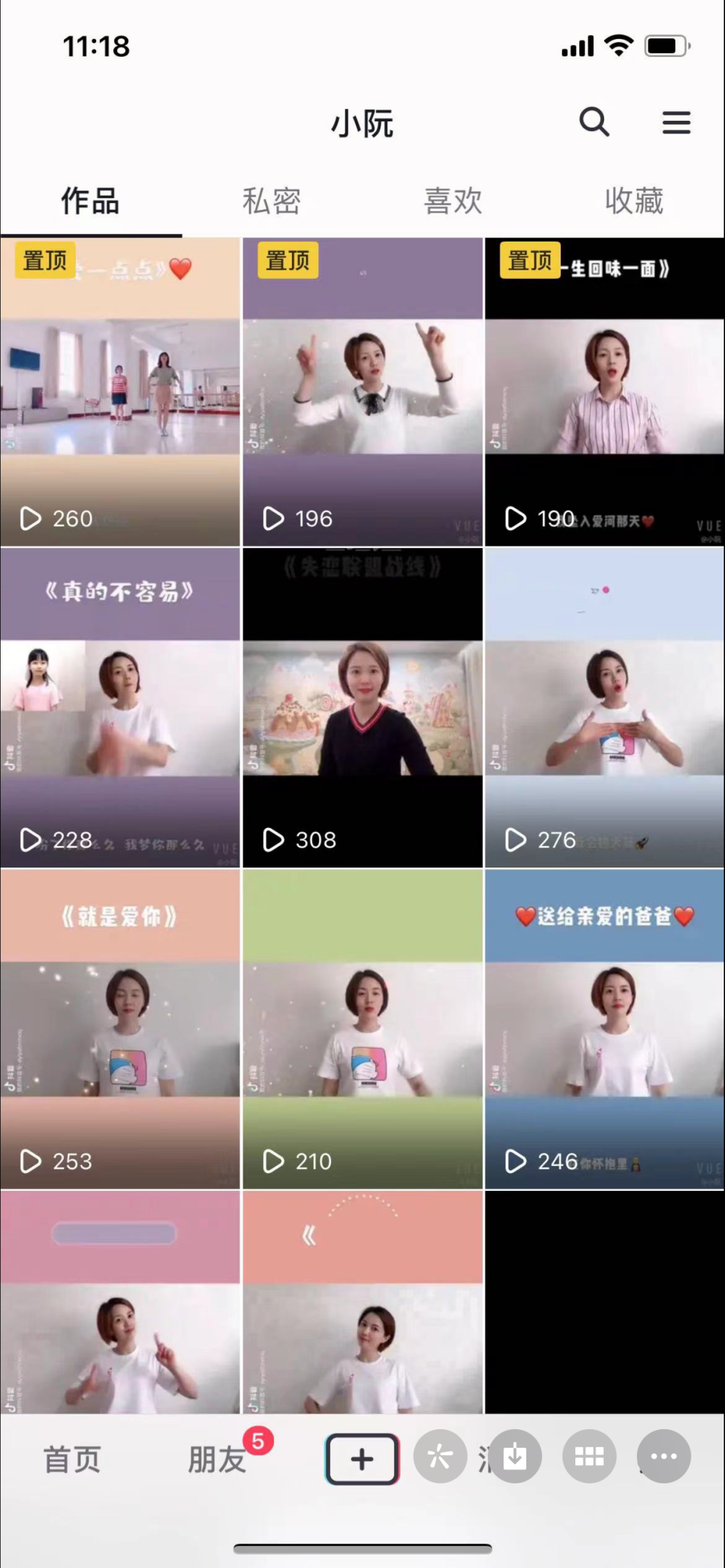Play the 《真的不容易》 video
The image size is (725, 1568).
[x=120, y=708]
